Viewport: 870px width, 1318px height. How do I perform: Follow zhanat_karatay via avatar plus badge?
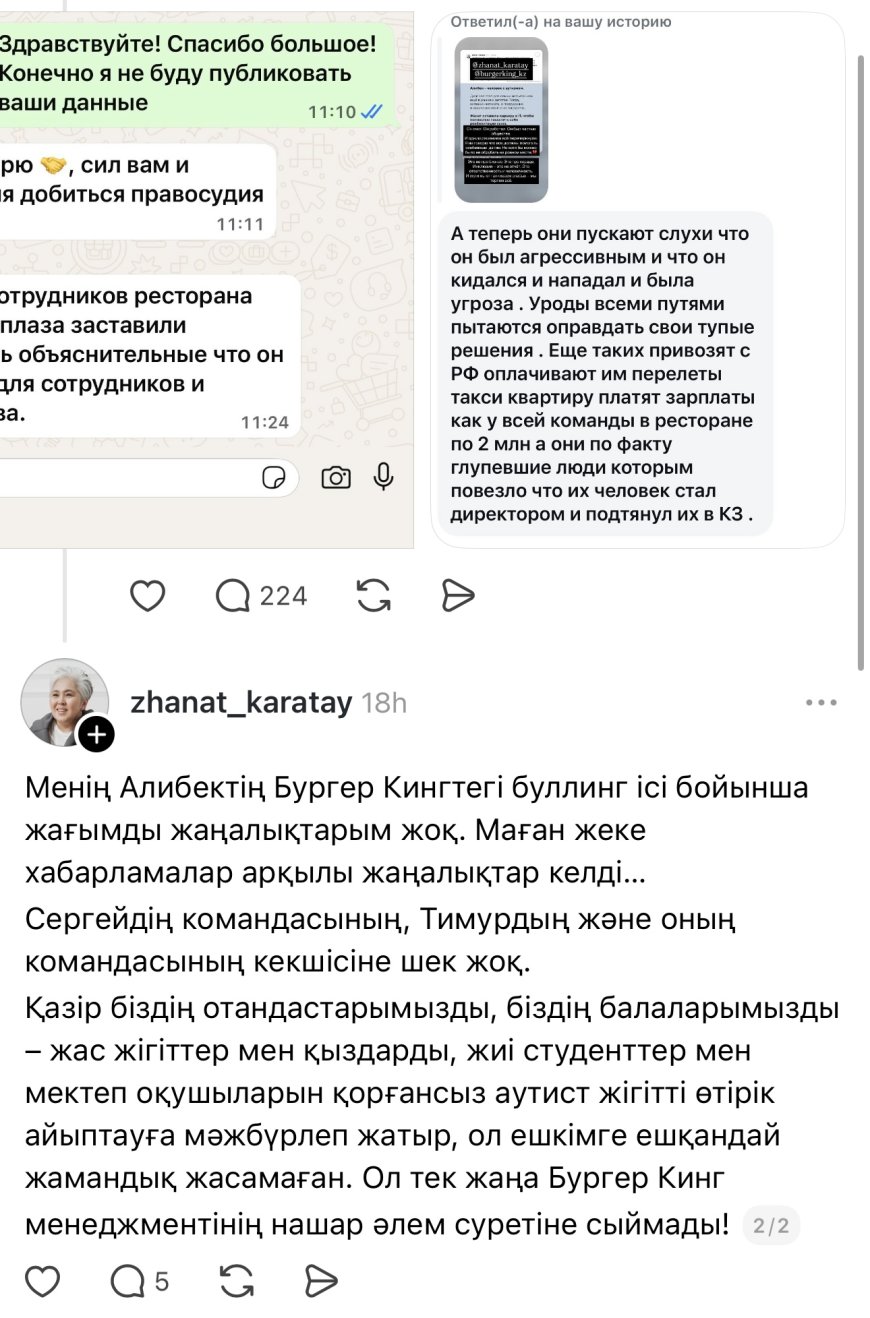pyautogui.click(x=96, y=735)
